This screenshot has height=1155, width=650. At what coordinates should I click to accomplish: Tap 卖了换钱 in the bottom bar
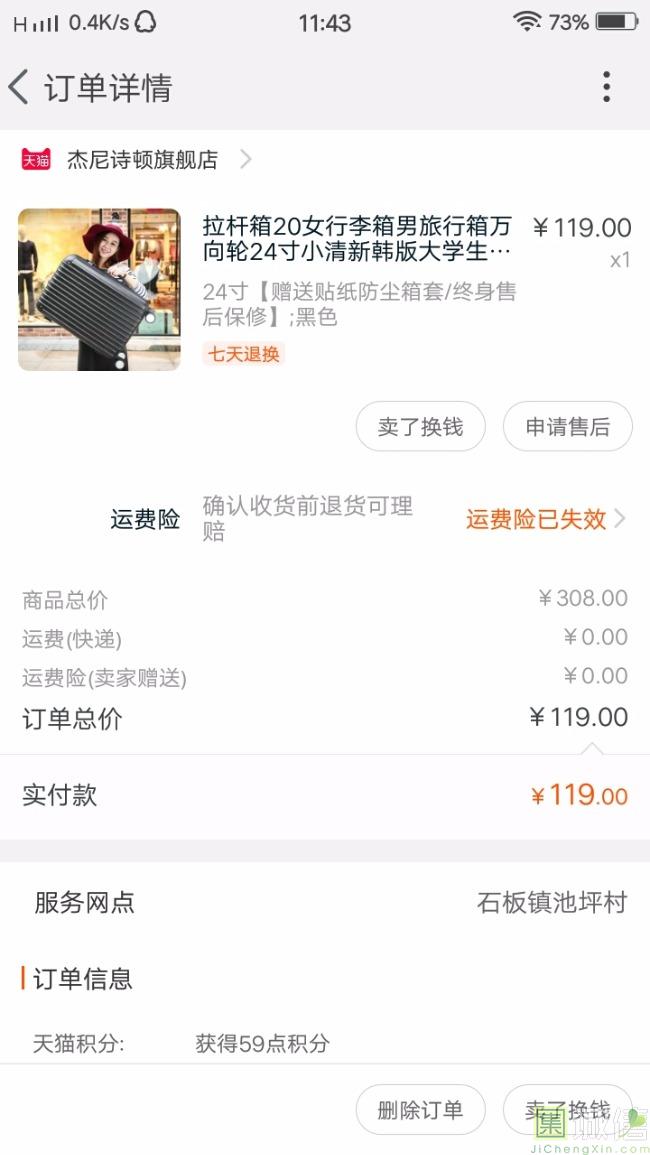(x=567, y=1109)
